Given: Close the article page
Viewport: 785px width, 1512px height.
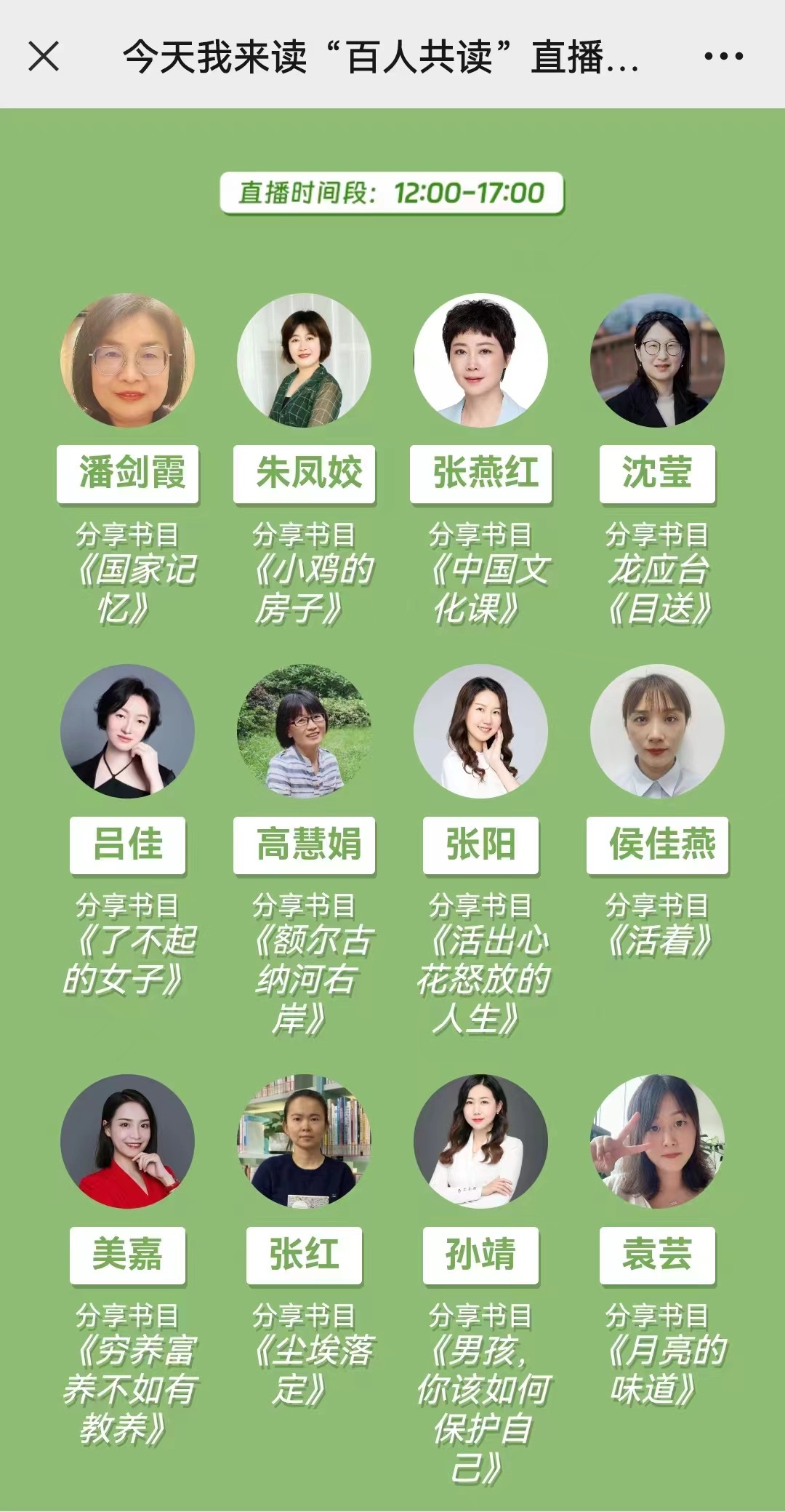Looking at the screenshot, I should [x=44, y=56].
